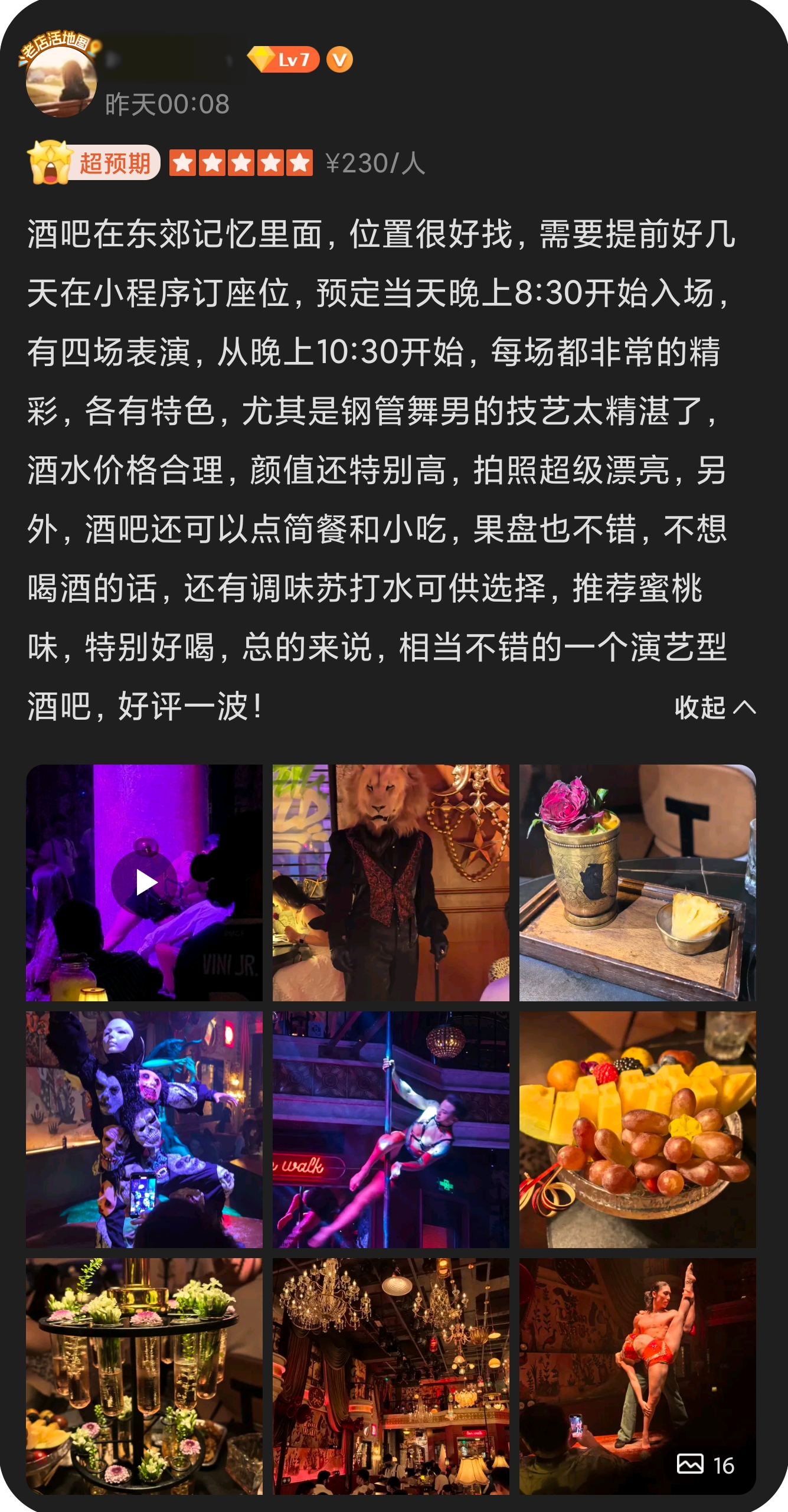The height and width of the screenshot is (1512, 788).
Task: Open the acrobat photo showing 16 images
Action: click(x=637, y=1376)
